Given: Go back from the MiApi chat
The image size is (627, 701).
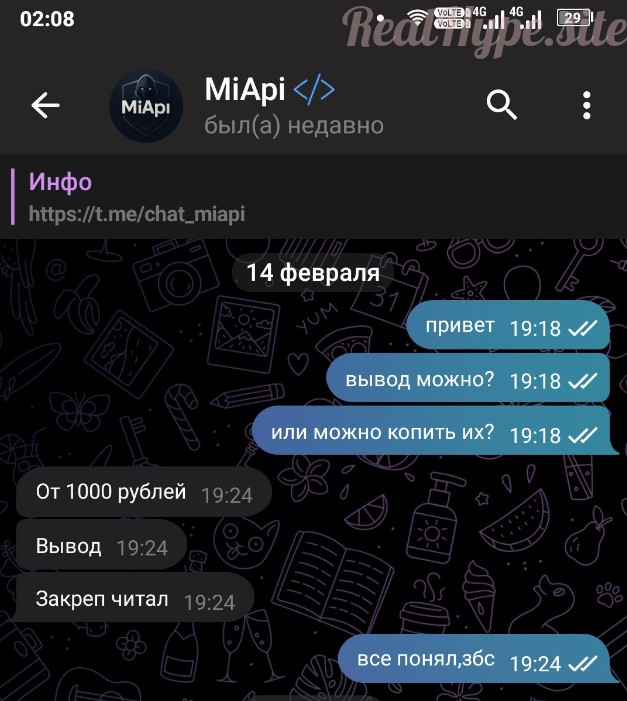Looking at the screenshot, I should tap(45, 105).
